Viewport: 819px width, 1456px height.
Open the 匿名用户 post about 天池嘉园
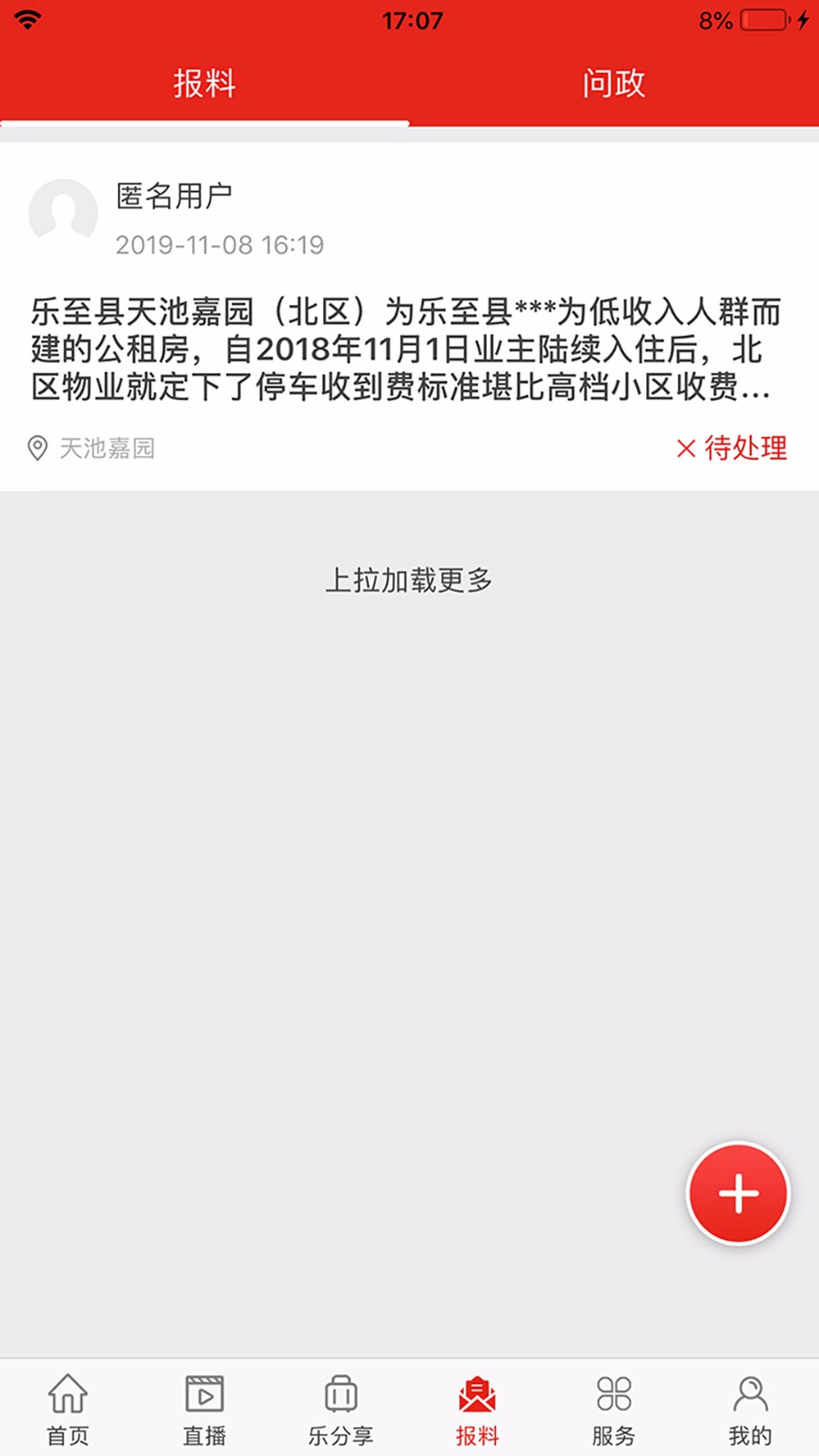click(x=409, y=317)
